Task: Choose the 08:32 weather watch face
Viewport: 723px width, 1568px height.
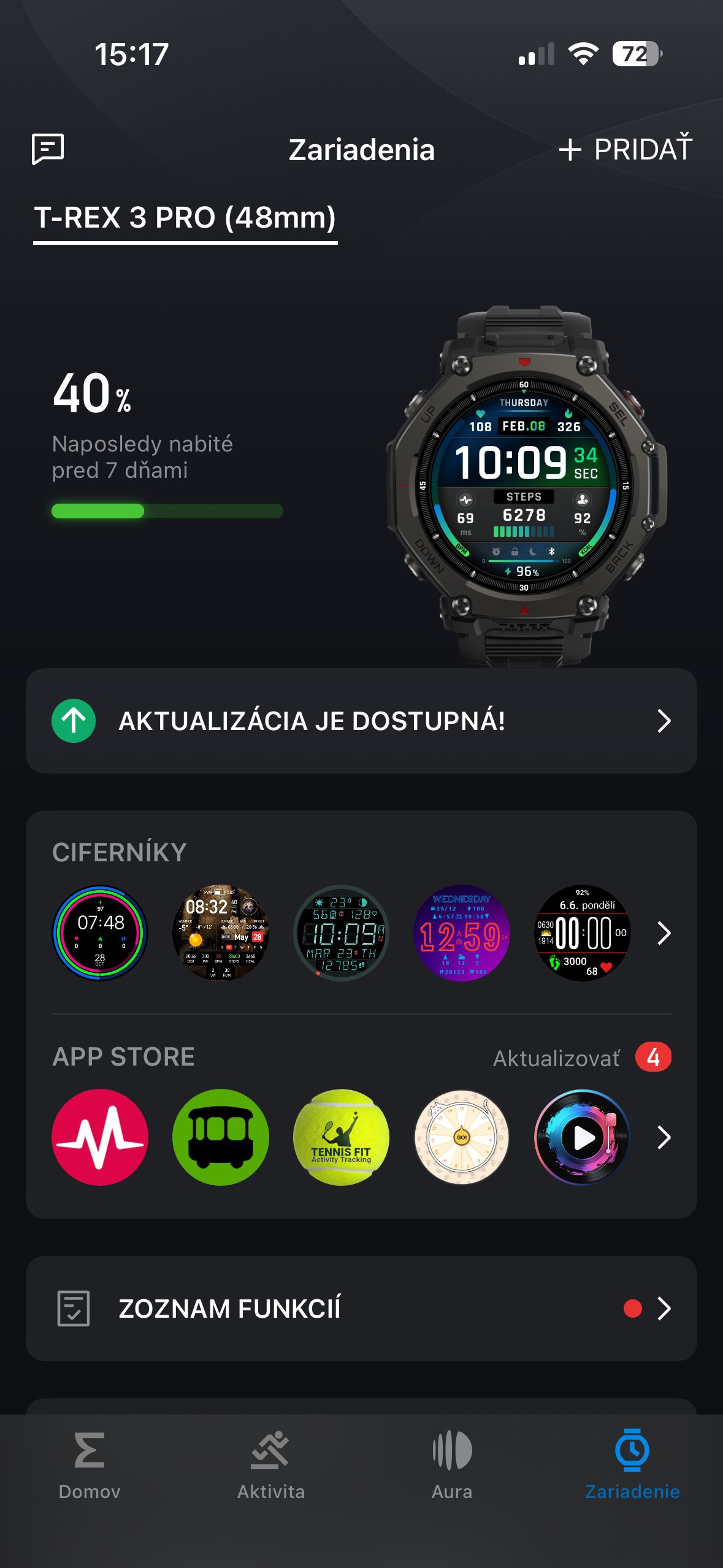Action: click(221, 932)
